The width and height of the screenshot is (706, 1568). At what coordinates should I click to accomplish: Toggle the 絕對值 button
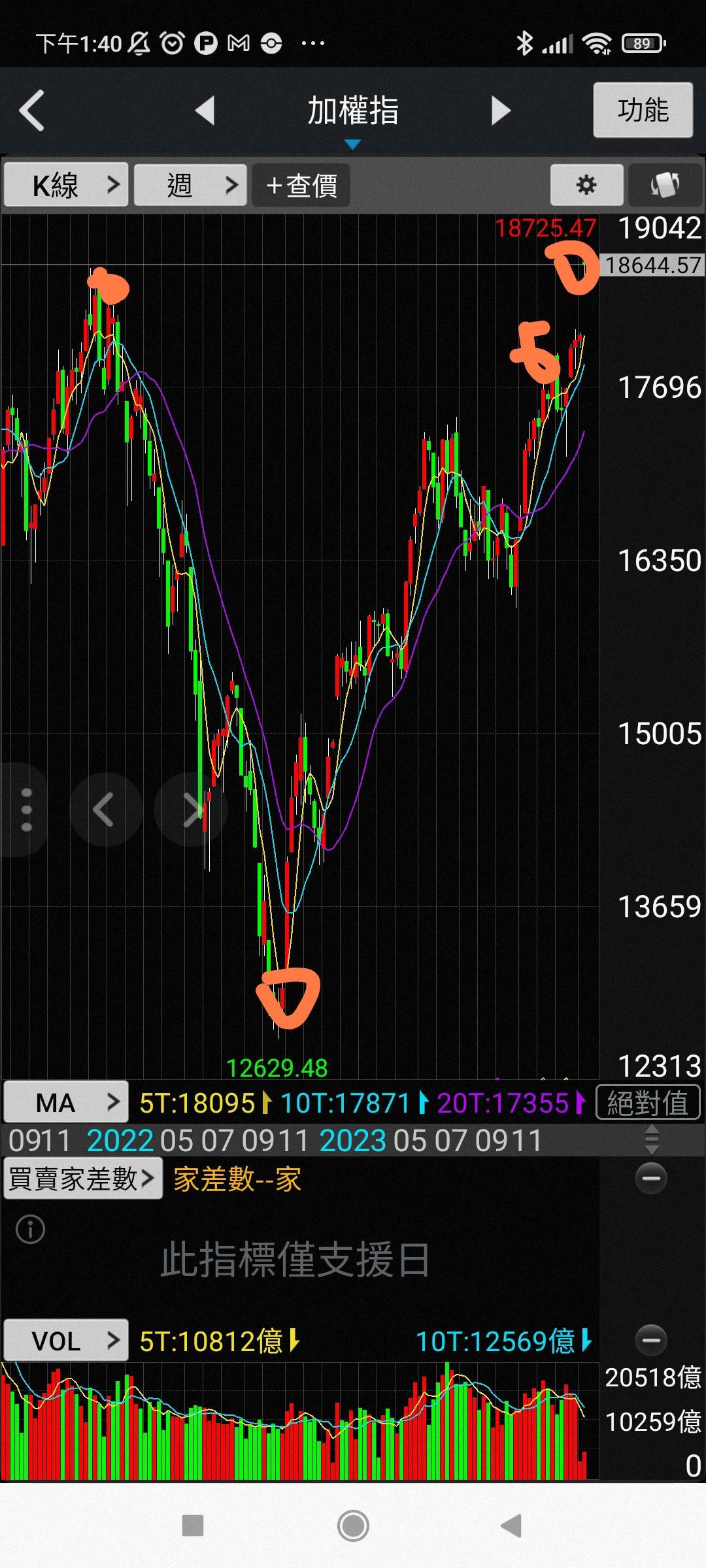pyautogui.click(x=648, y=1103)
